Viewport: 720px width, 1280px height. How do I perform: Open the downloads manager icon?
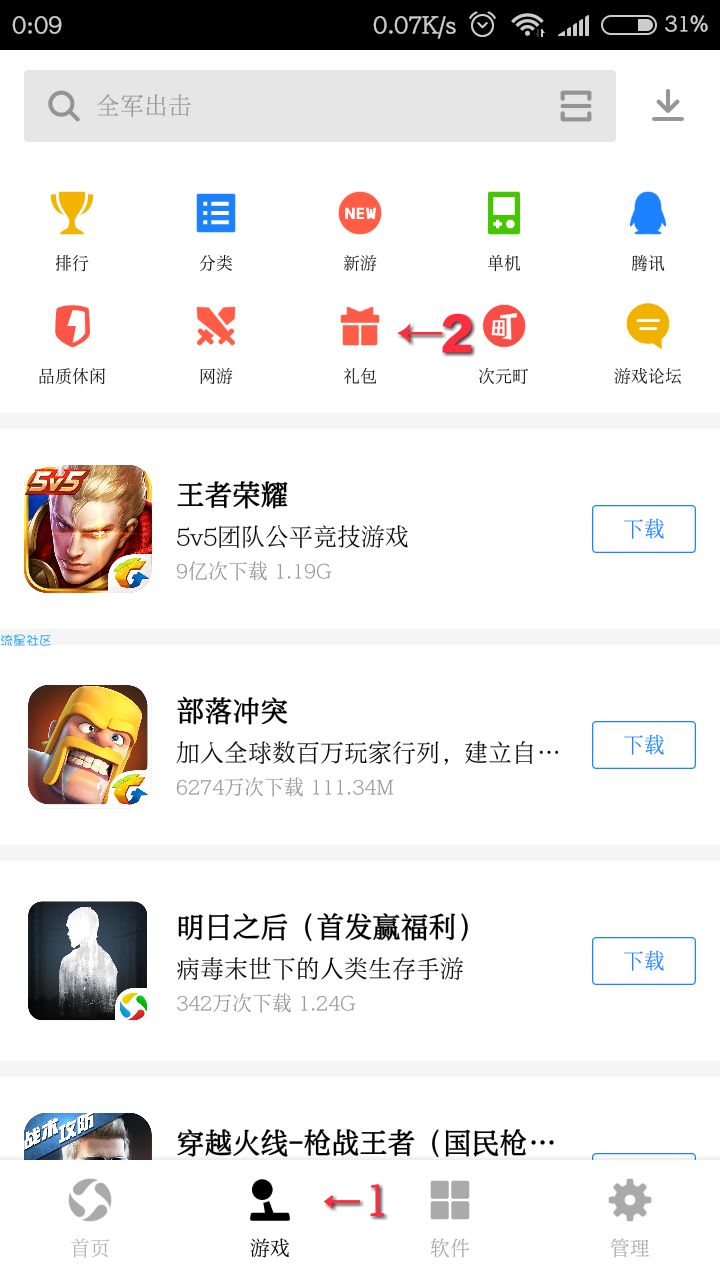[667, 106]
